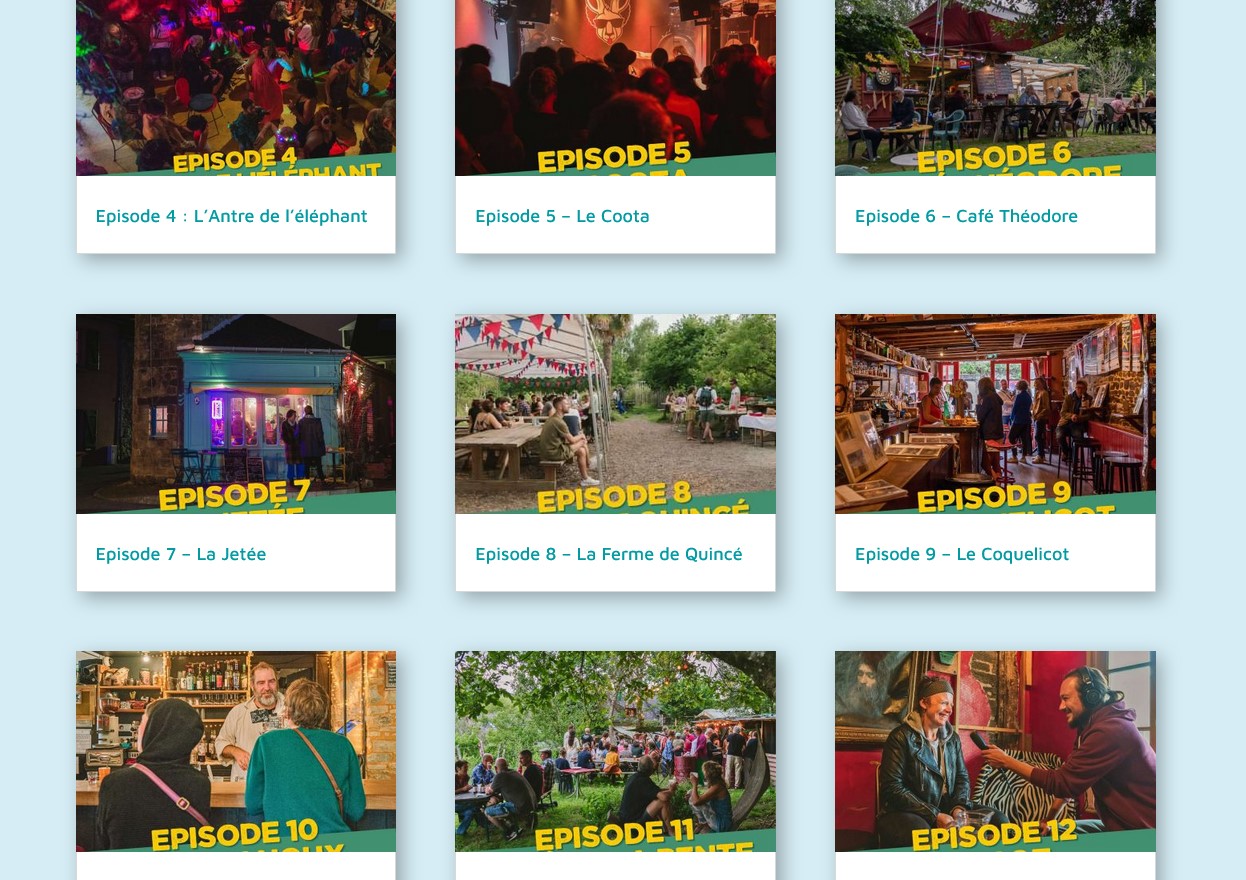Open Episode 5 – Le Coota link
Screen dimensions: 1246x880
(x=562, y=216)
